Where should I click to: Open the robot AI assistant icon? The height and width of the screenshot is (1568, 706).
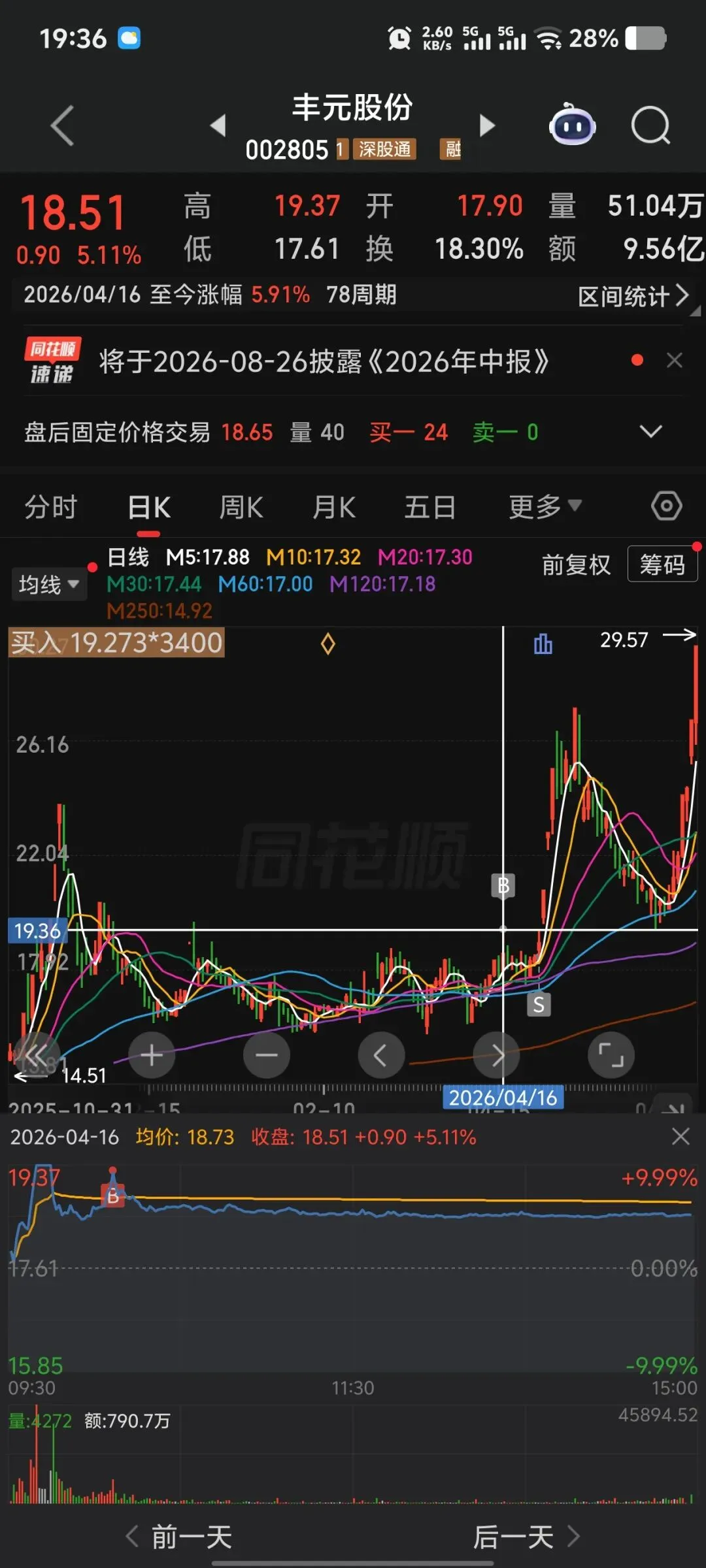(572, 124)
